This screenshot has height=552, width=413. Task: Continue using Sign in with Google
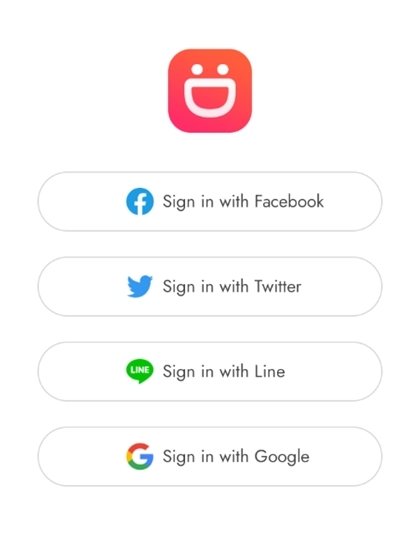210,457
